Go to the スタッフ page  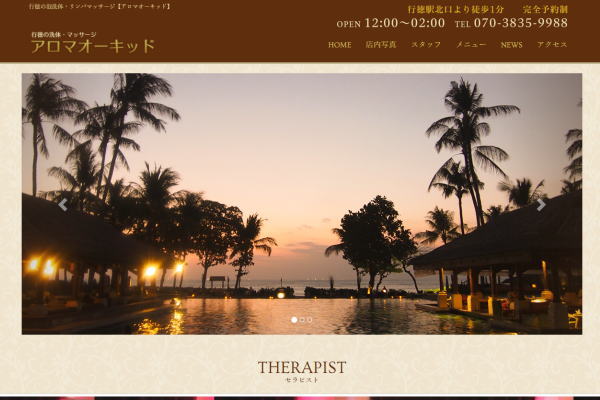(426, 45)
